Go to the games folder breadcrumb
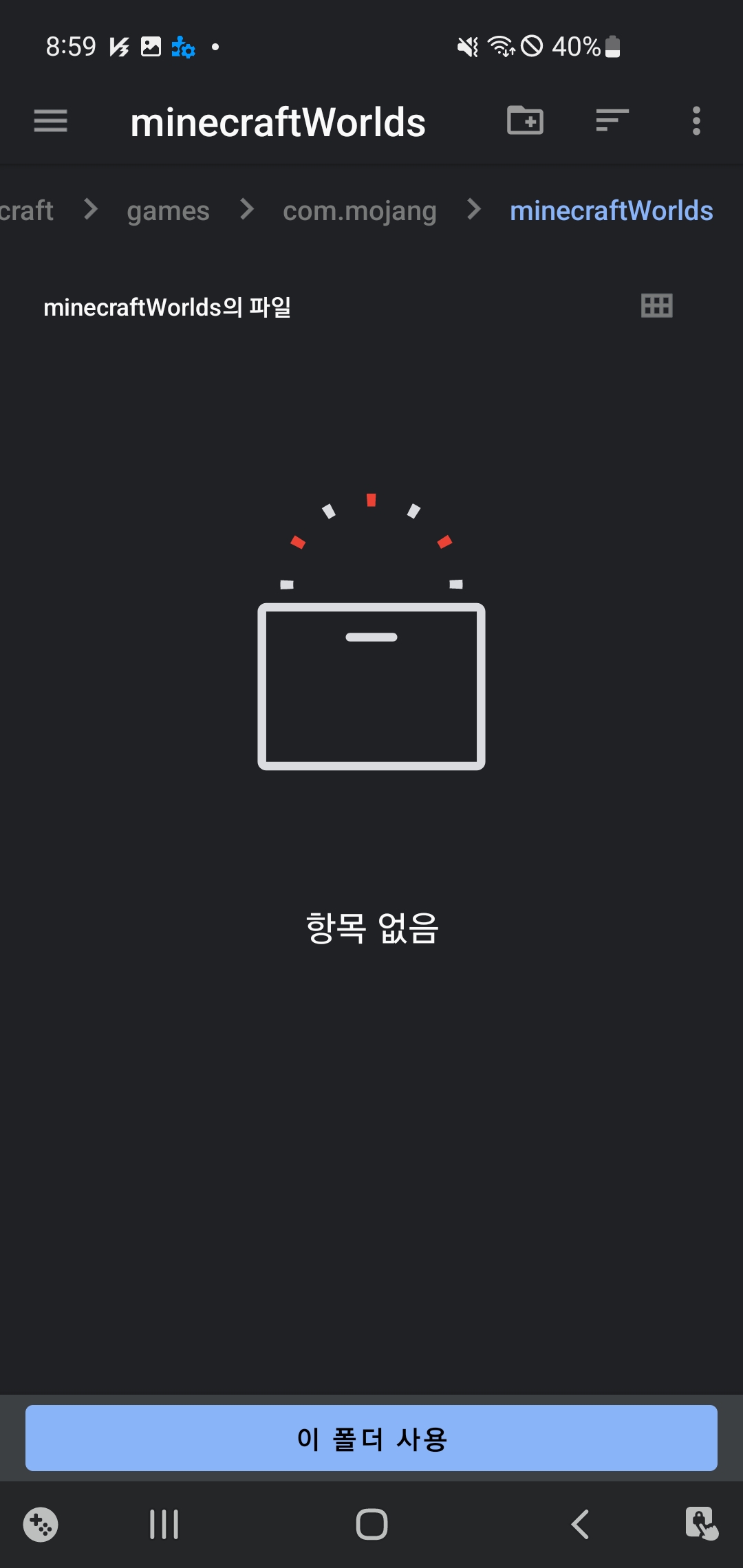Viewport: 743px width, 1568px height. click(x=168, y=210)
